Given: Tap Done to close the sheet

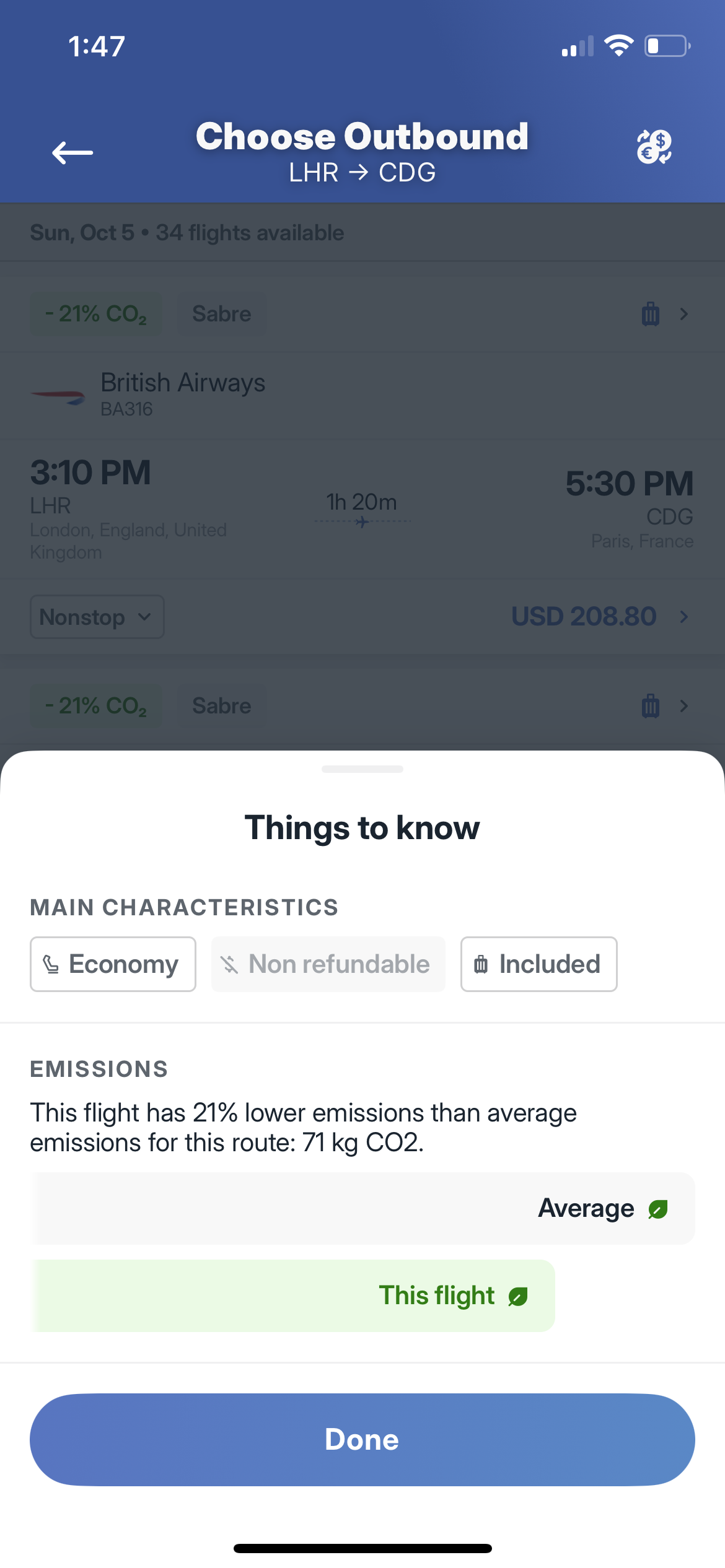Looking at the screenshot, I should (362, 1439).
